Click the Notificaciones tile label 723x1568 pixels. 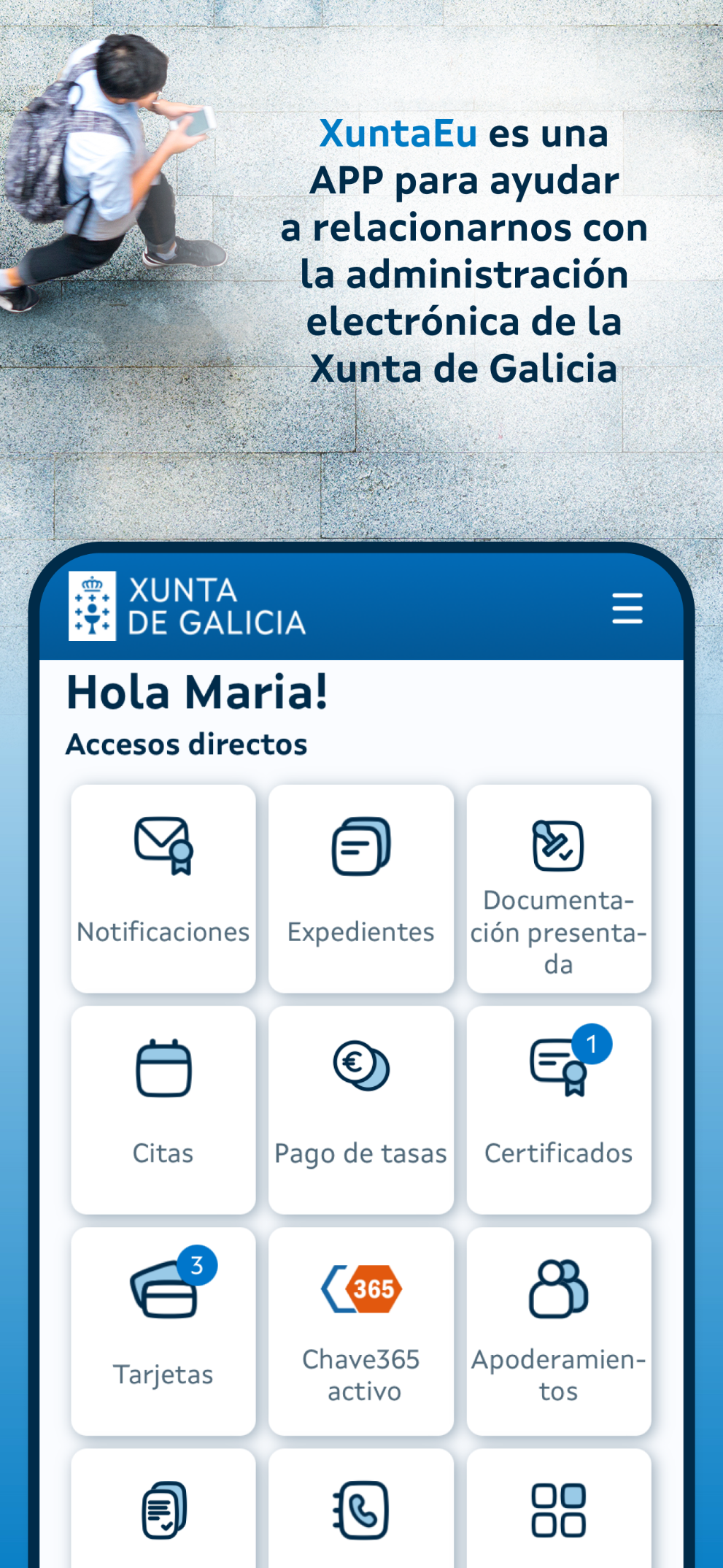pos(162,931)
